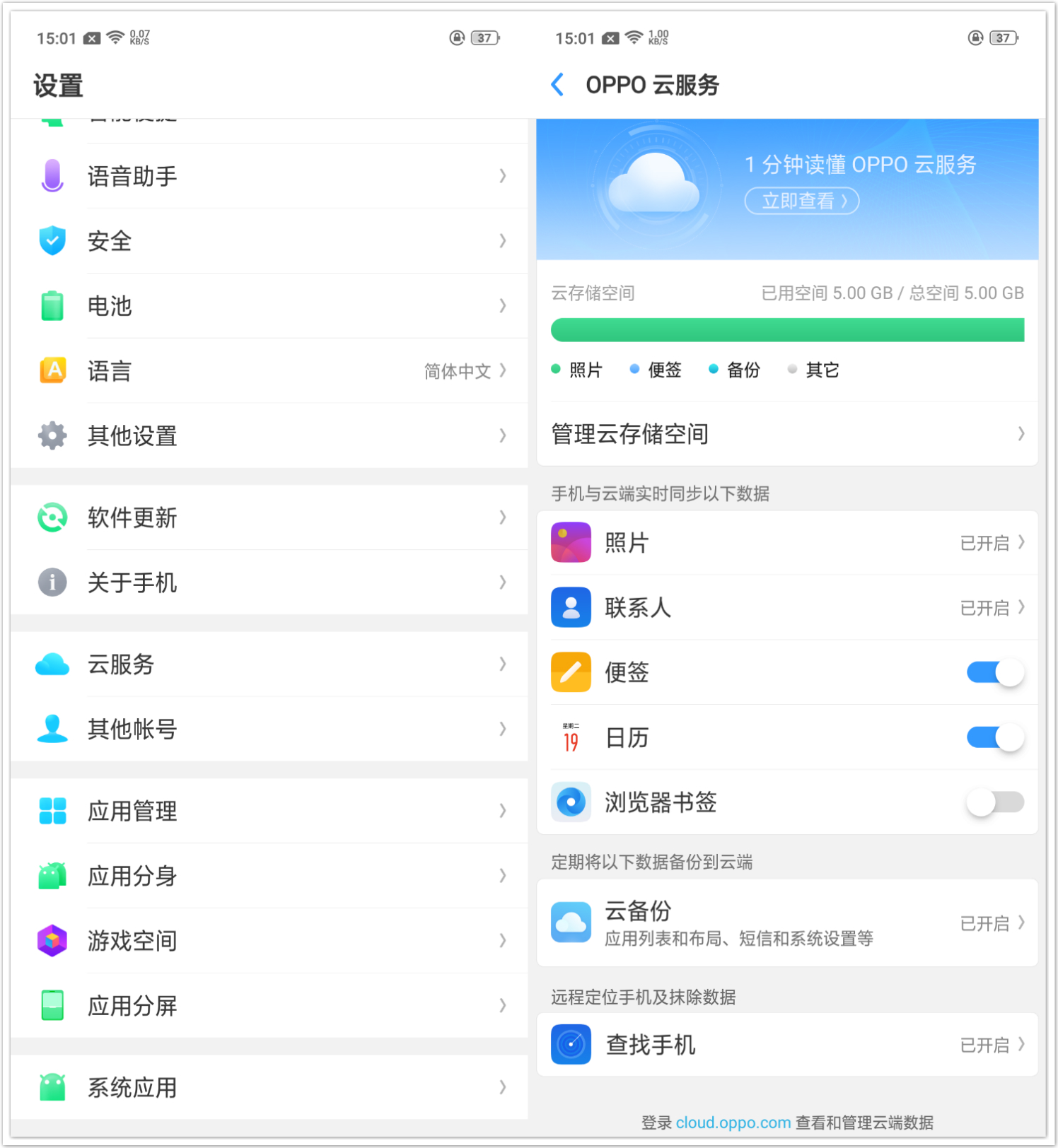This screenshot has height=1148, width=1058.
Task: Open 云备份 cloud backup details
Action: click(787, 922)
